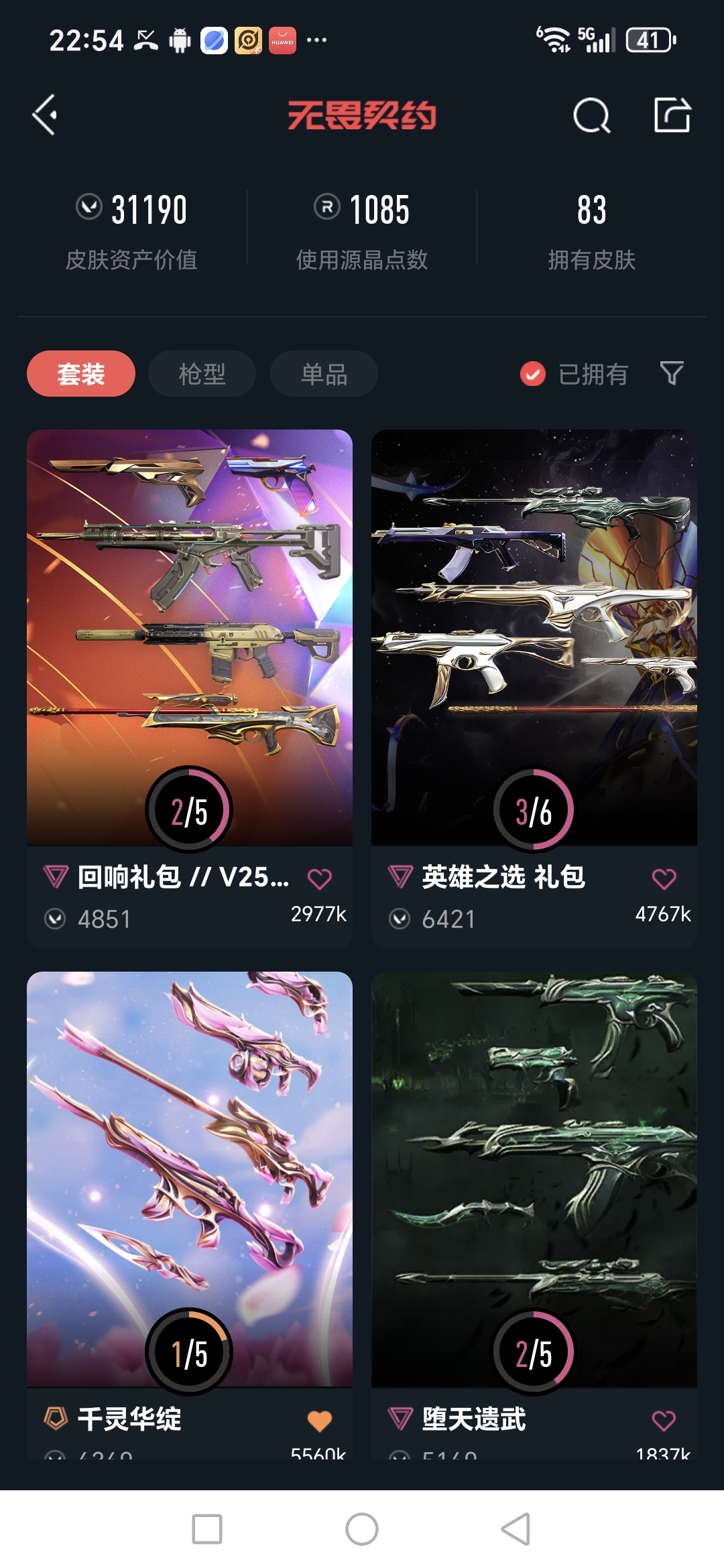The height and width of the screenshot is (1568, 724).
Task: Tap the system home button
Action: point(362,1529)
